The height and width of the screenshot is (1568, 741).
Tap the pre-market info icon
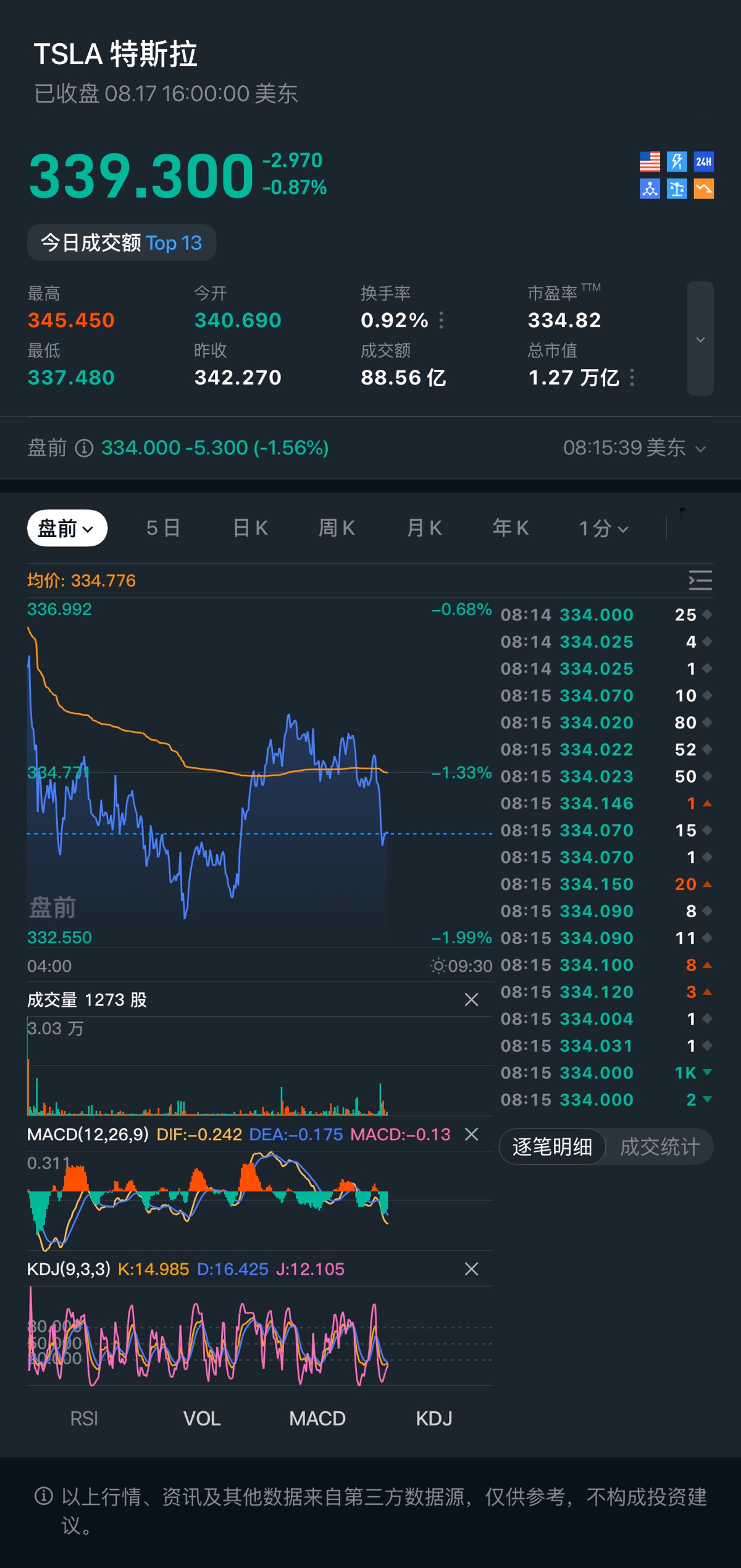tap(84, 448)
